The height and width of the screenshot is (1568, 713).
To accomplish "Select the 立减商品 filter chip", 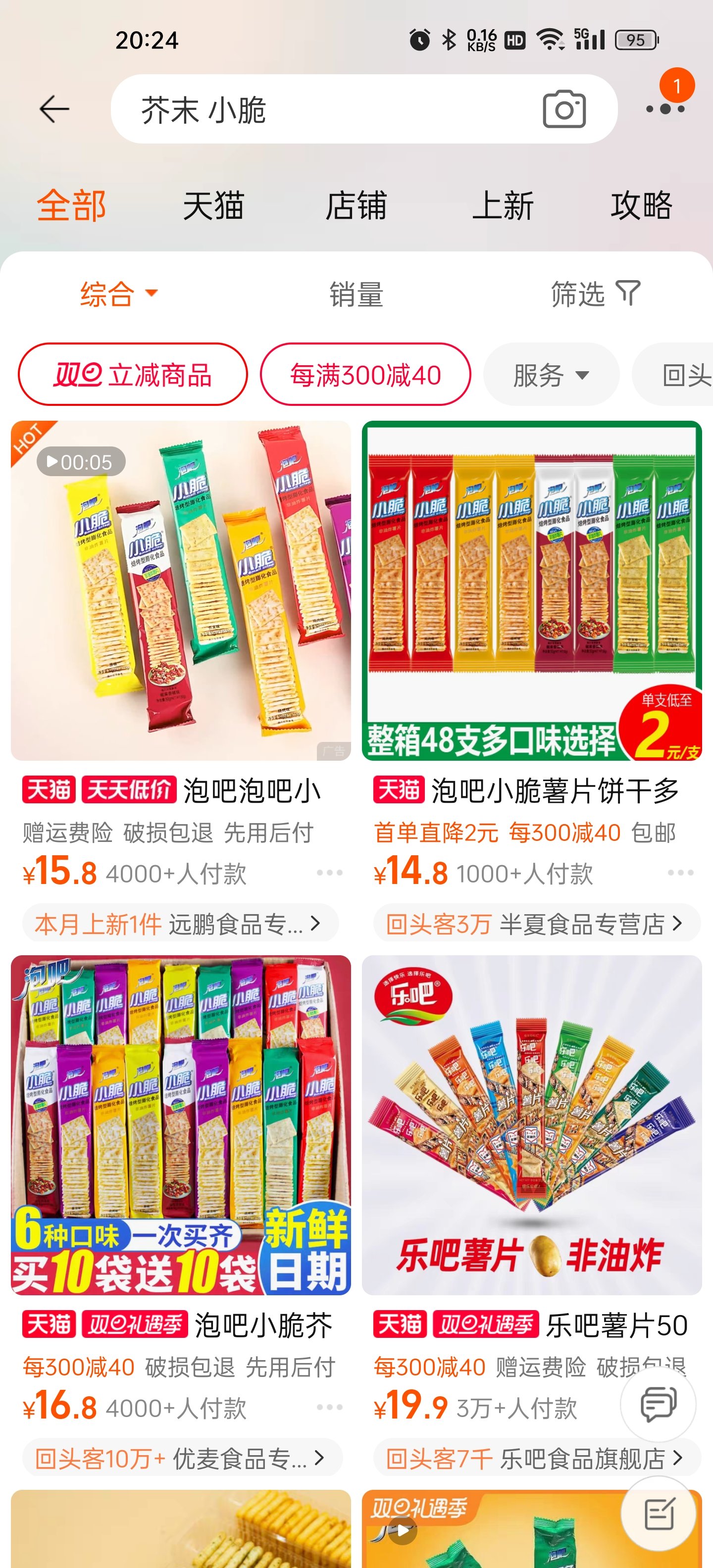I will pos(133,374).
